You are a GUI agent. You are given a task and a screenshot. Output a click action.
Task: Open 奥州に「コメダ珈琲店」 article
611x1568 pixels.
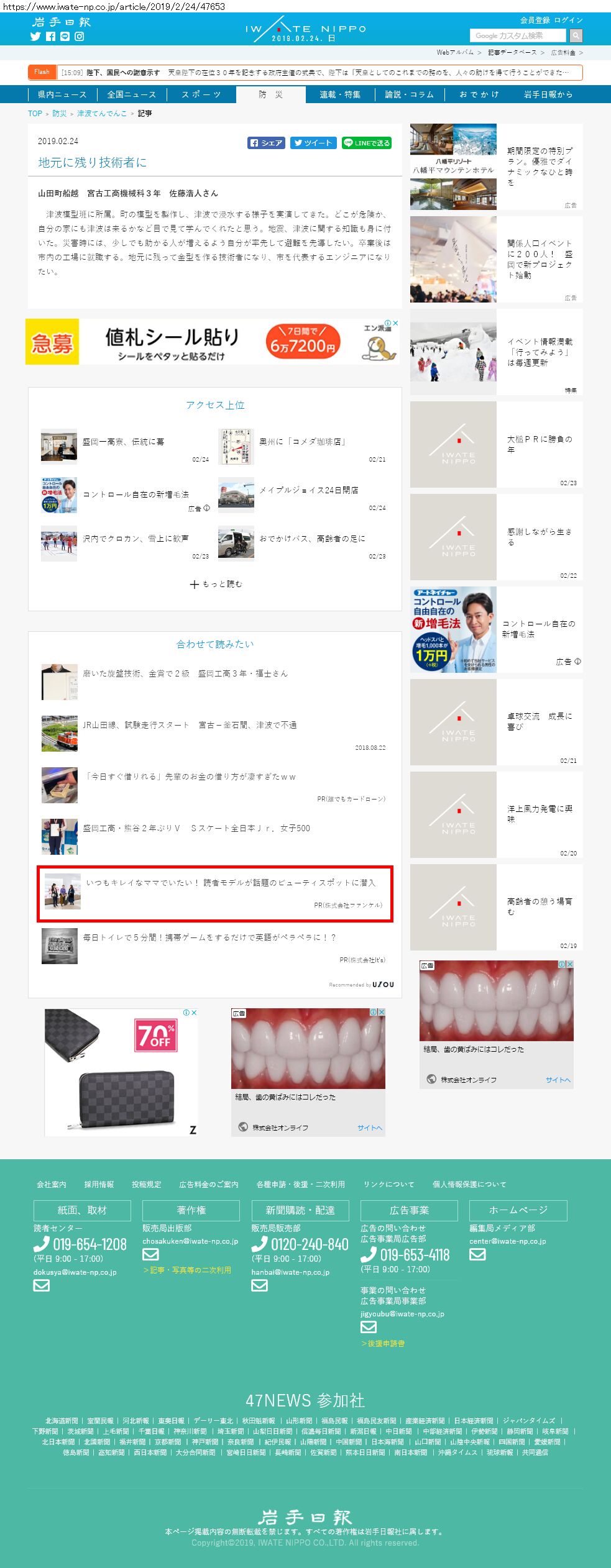click(302, 442)
